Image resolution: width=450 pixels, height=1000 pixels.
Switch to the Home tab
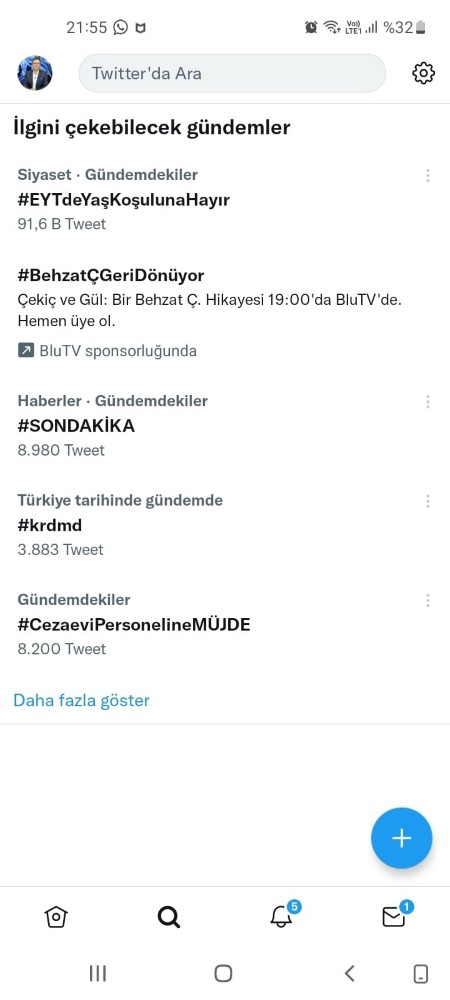(x=56, y=917)
